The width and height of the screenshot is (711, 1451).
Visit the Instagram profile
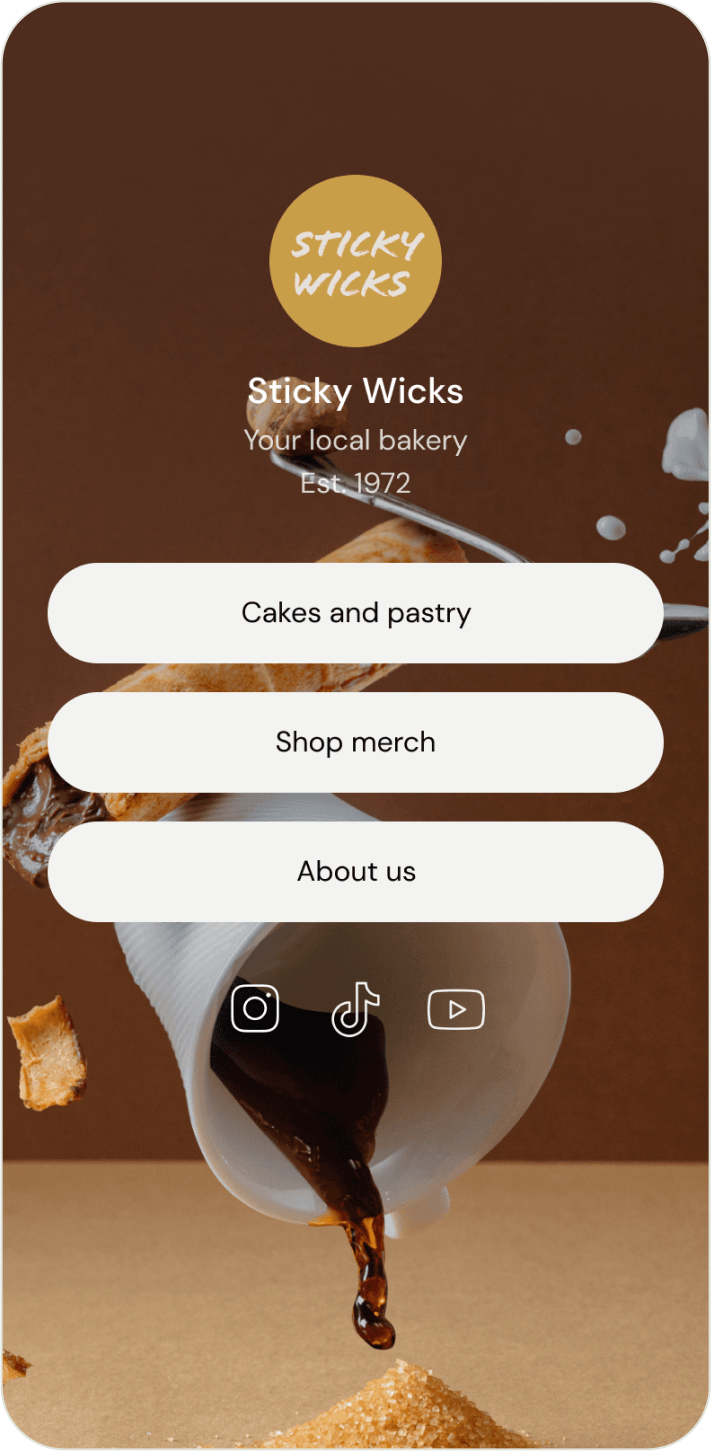pyautogui.click(x=255, y=1008)
